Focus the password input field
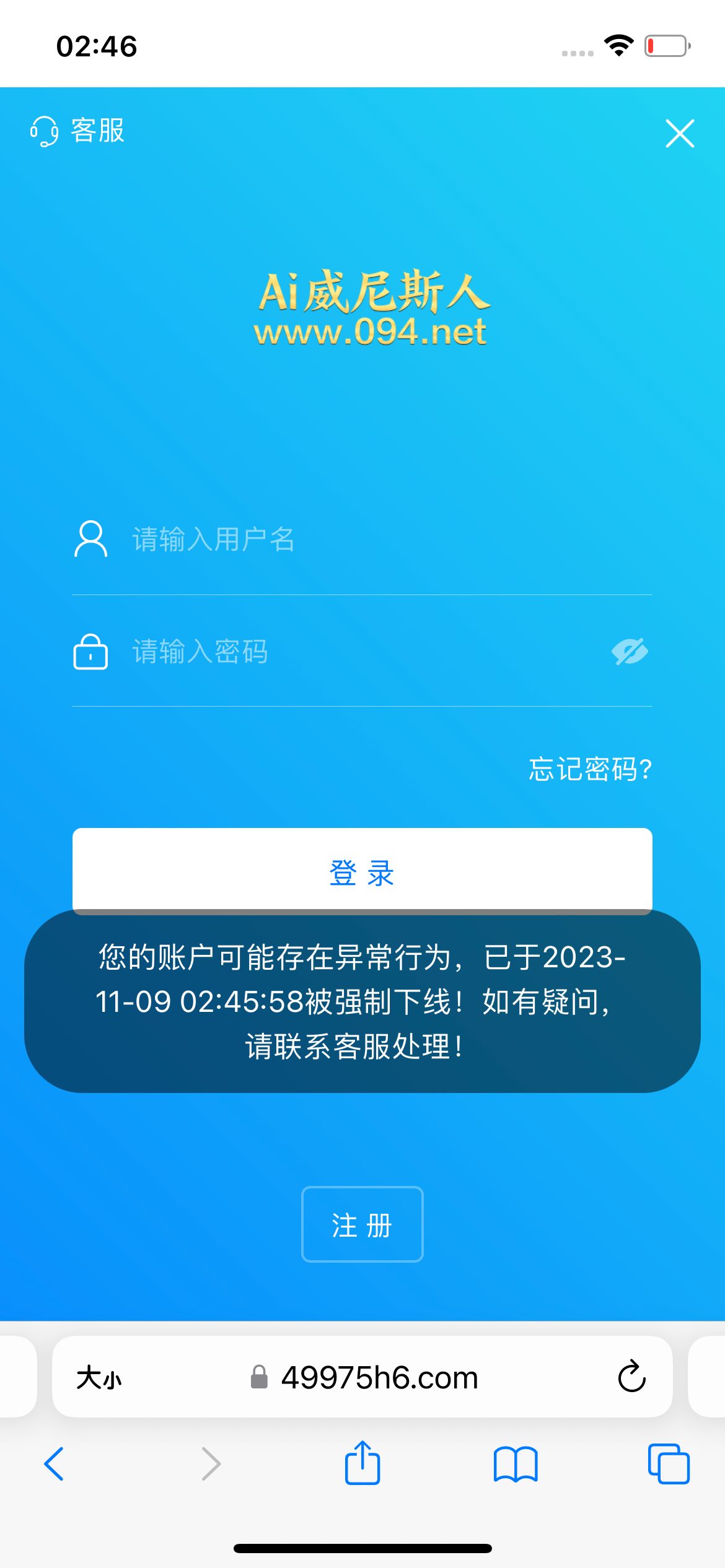725x1568 pixels. (359, 651)
